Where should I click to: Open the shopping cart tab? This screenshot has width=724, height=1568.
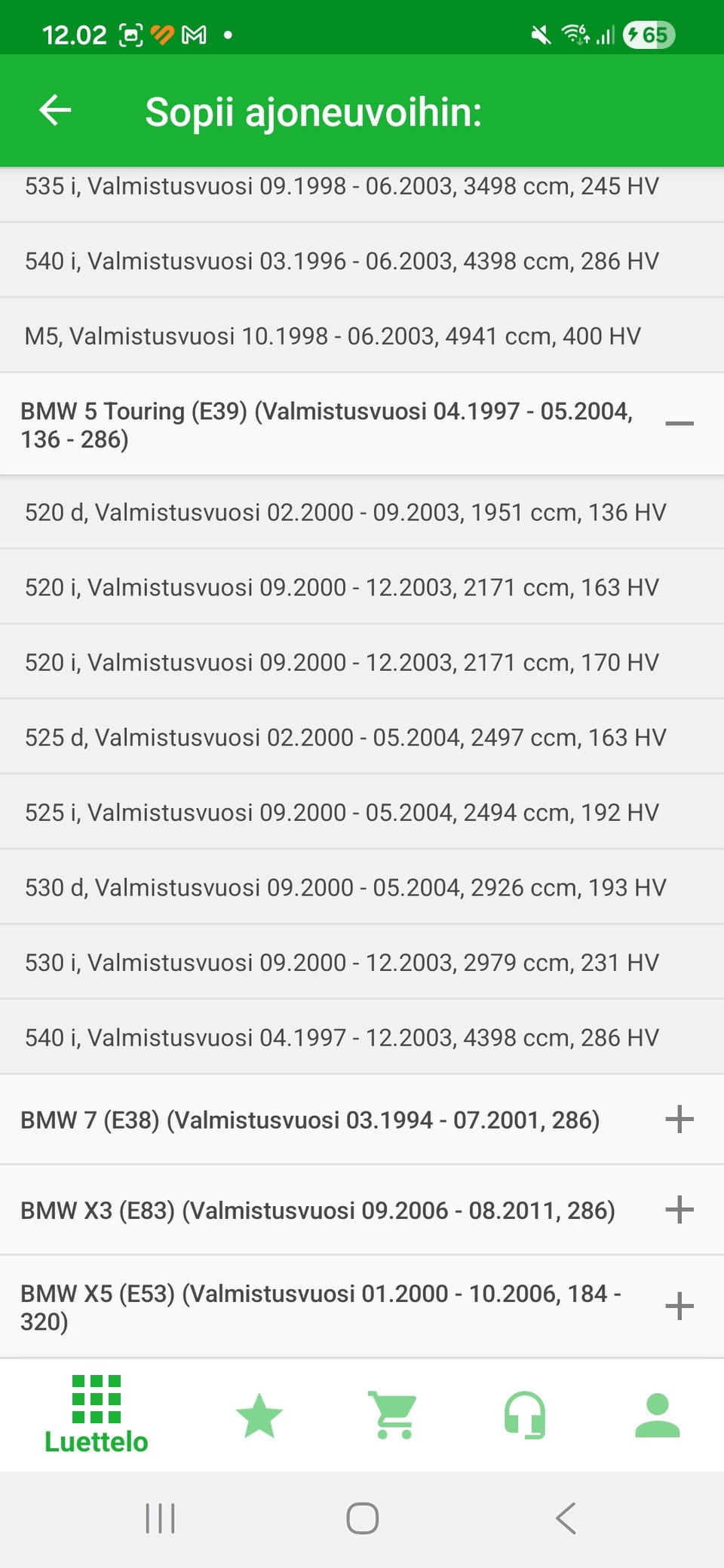tap(392, 1415)
